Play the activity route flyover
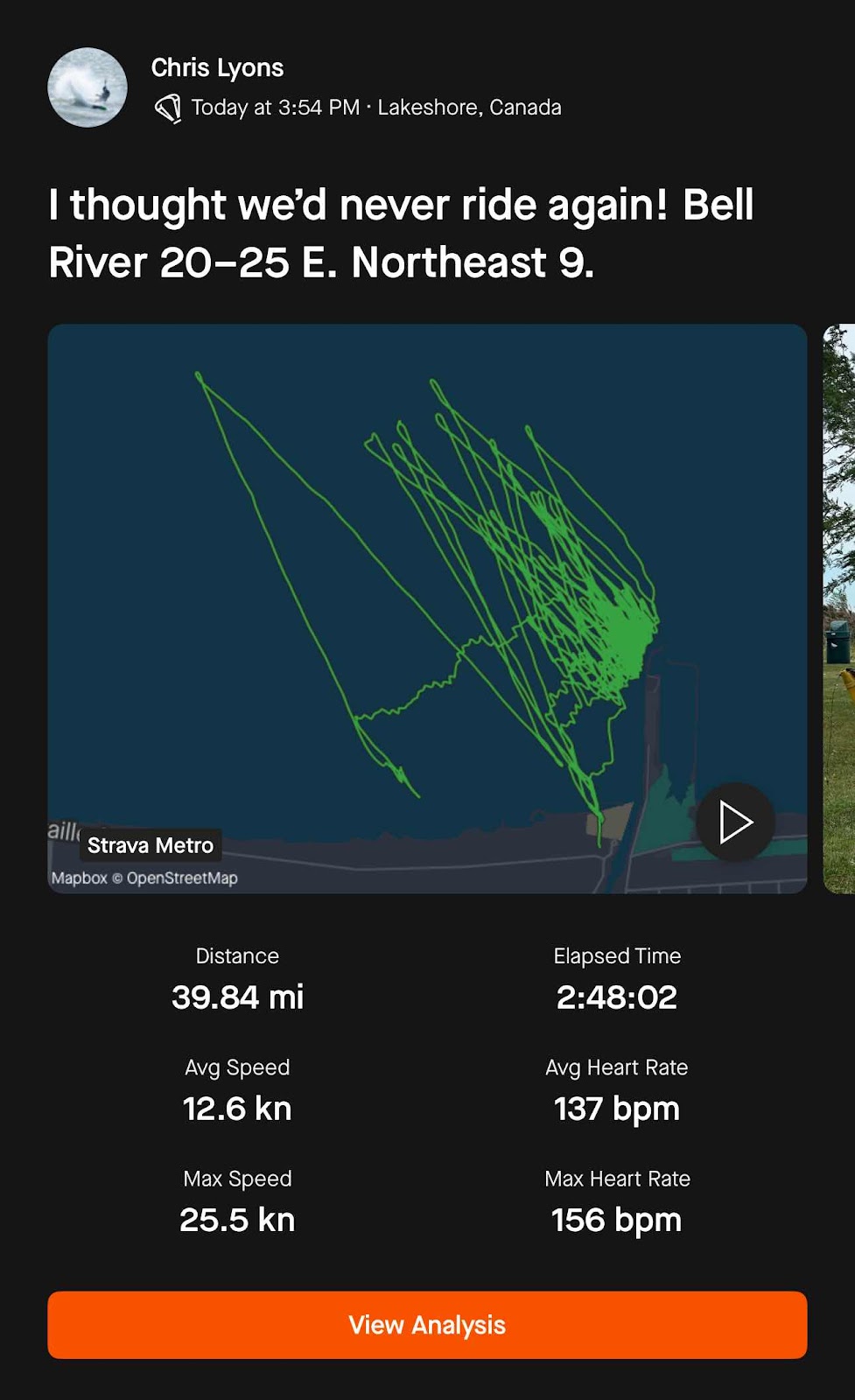Screen dimensions: 855x1400 coord(735,822)
